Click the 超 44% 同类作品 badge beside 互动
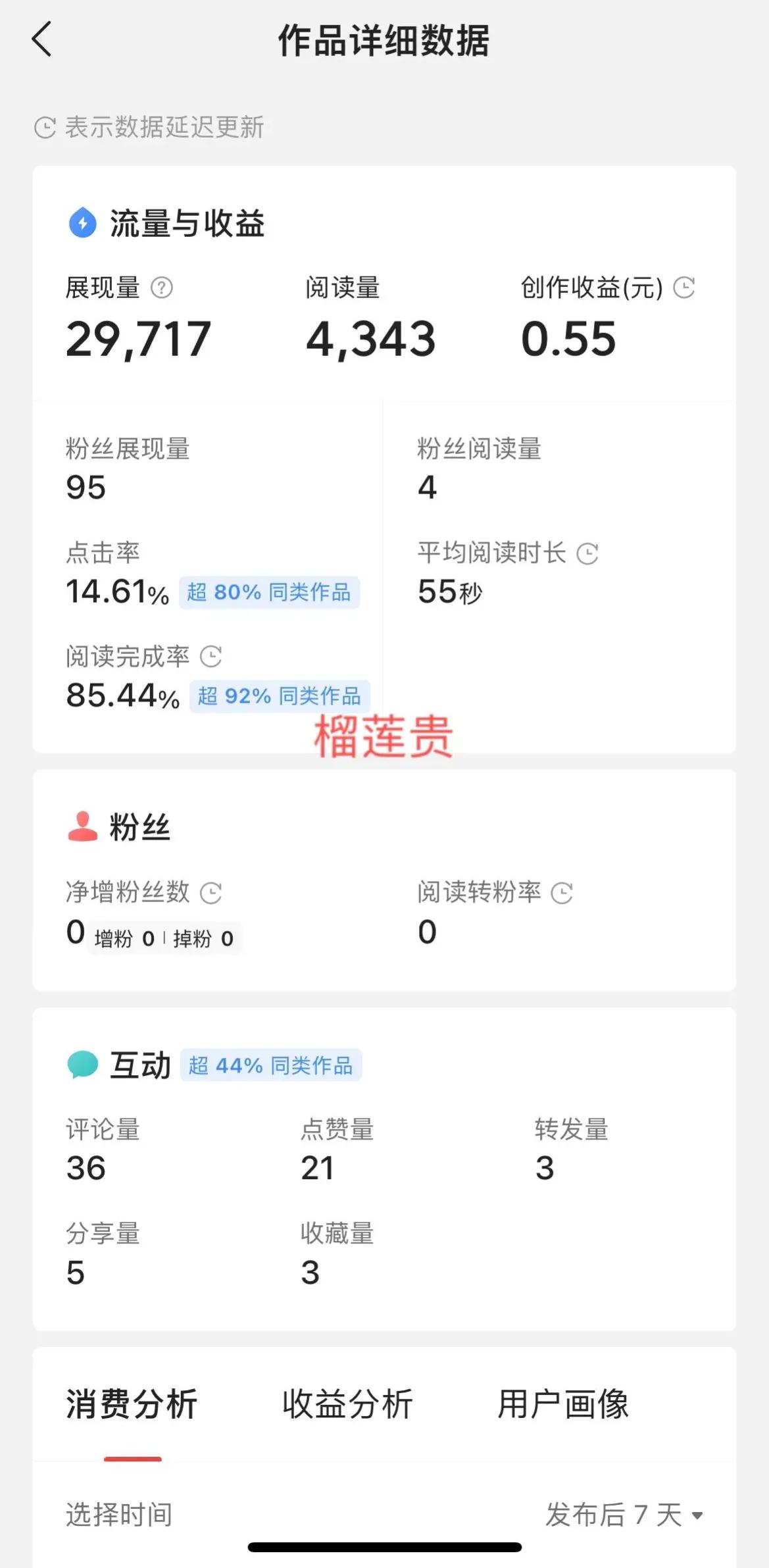The width and height of the screenshot is (769, 1568). tap(270, 1064)
